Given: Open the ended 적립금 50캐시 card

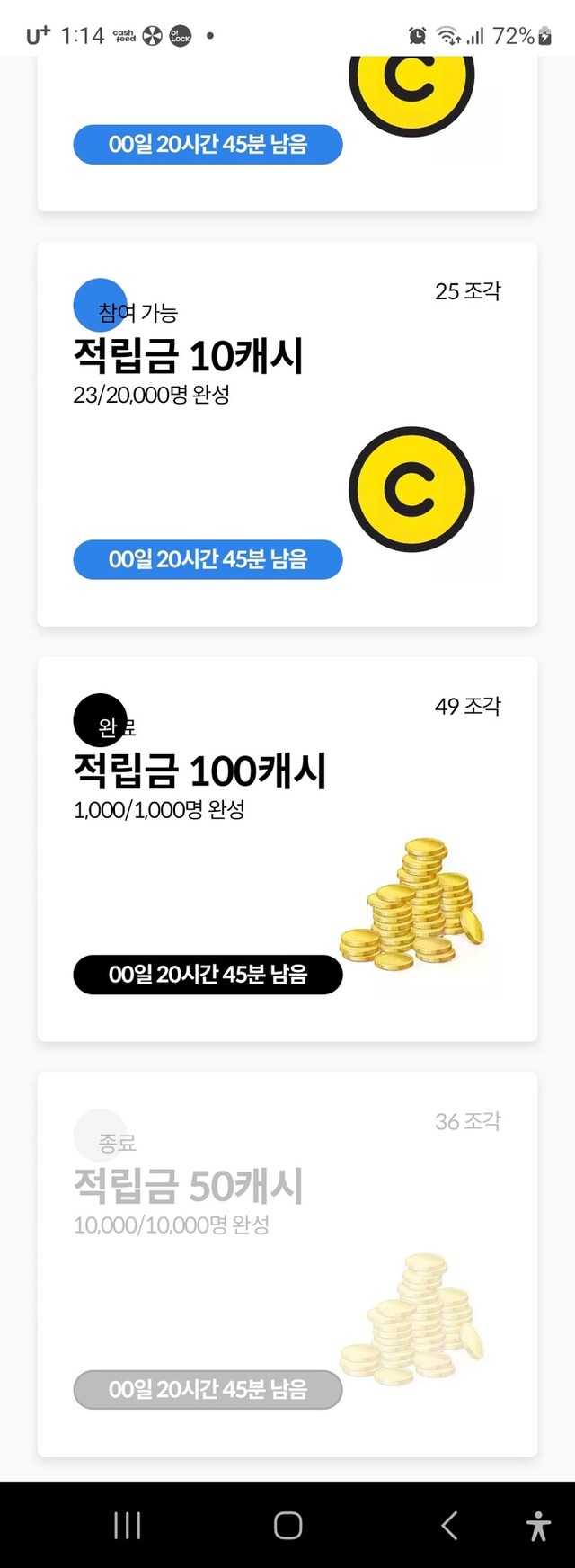Looking at the screenshot, I should click(x=287, y=1263).
